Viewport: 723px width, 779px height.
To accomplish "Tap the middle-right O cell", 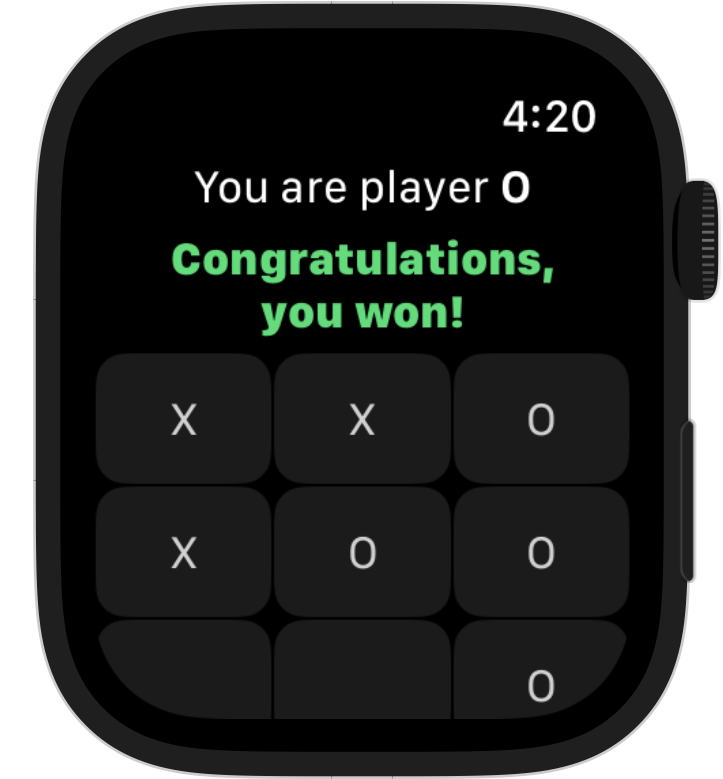I will [x=541, y=553].
